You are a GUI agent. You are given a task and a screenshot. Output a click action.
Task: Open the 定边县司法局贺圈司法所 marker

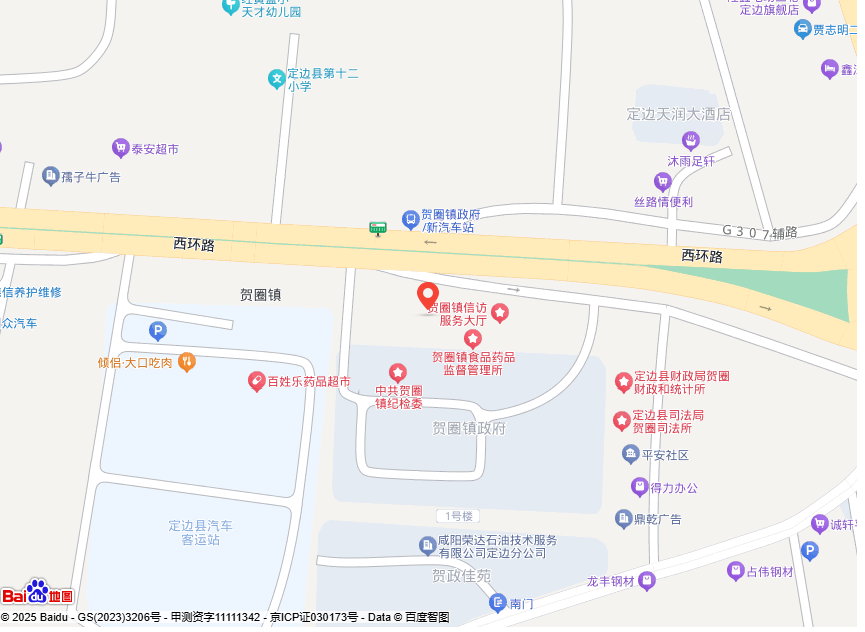pos(621,420)
